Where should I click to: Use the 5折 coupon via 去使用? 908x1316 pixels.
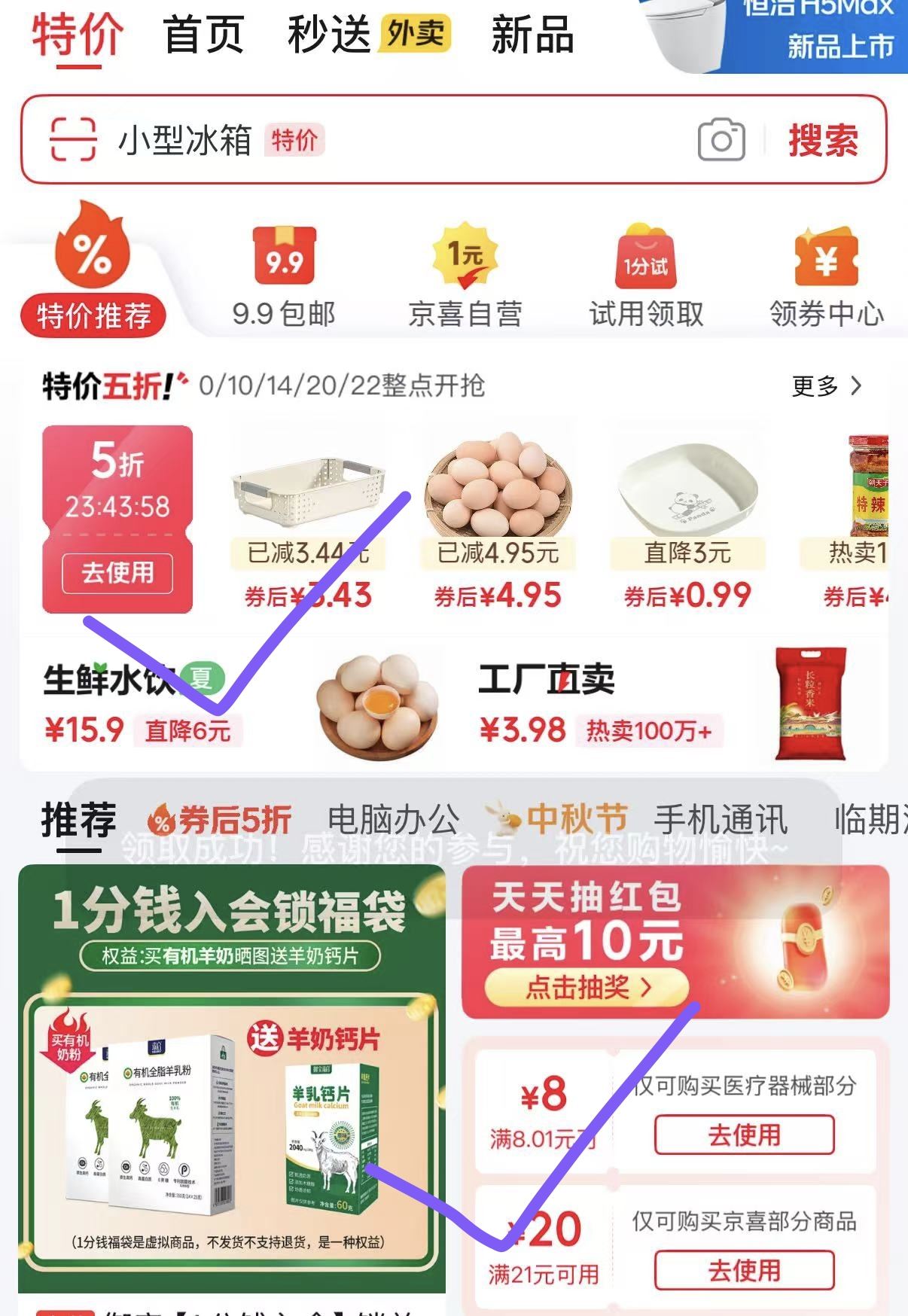click(117, 573)
